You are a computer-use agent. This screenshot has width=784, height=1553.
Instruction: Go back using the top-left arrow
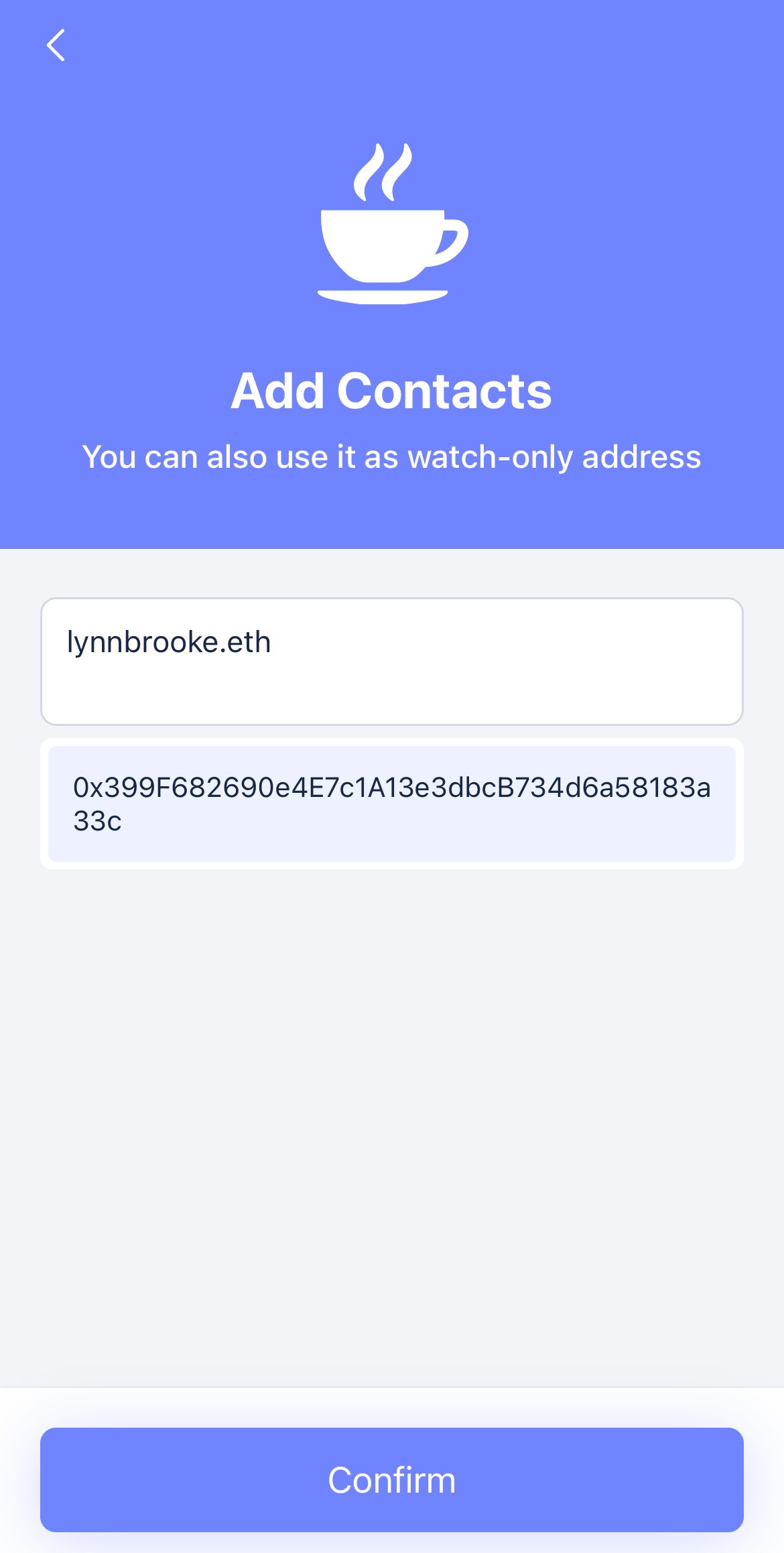56,45
